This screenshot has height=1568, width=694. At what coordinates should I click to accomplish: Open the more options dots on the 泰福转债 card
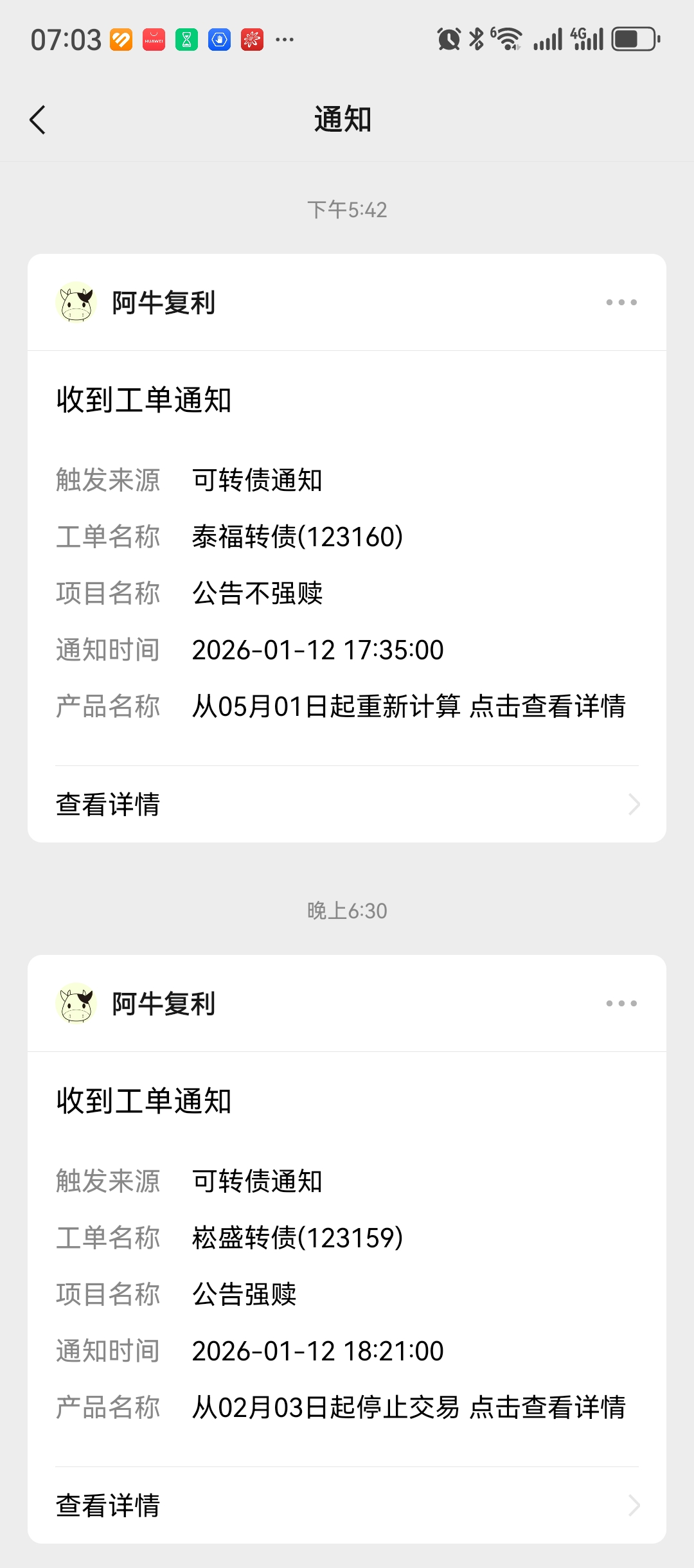pyautogui.click(x=621, y=302)
